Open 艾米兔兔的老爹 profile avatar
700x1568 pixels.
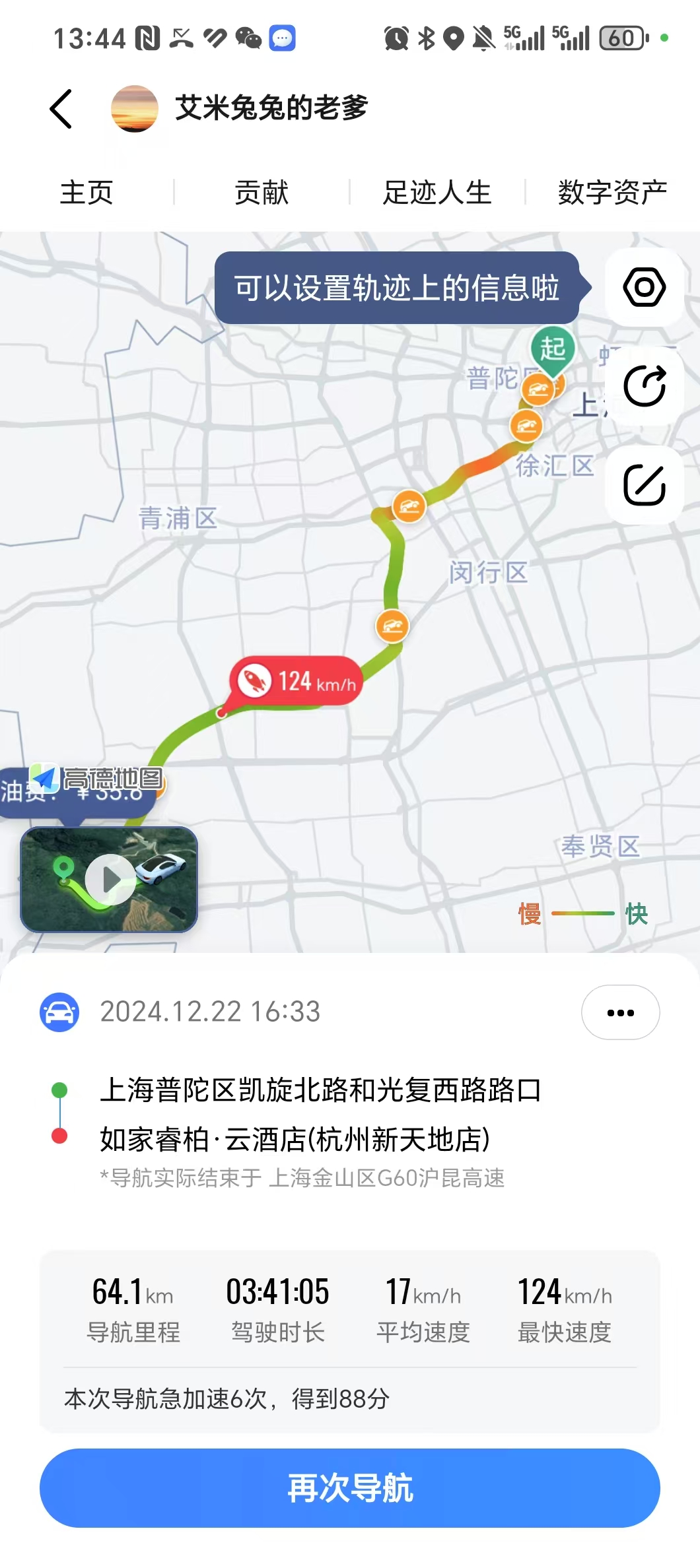pyautogui.click(x=134, y=109)
